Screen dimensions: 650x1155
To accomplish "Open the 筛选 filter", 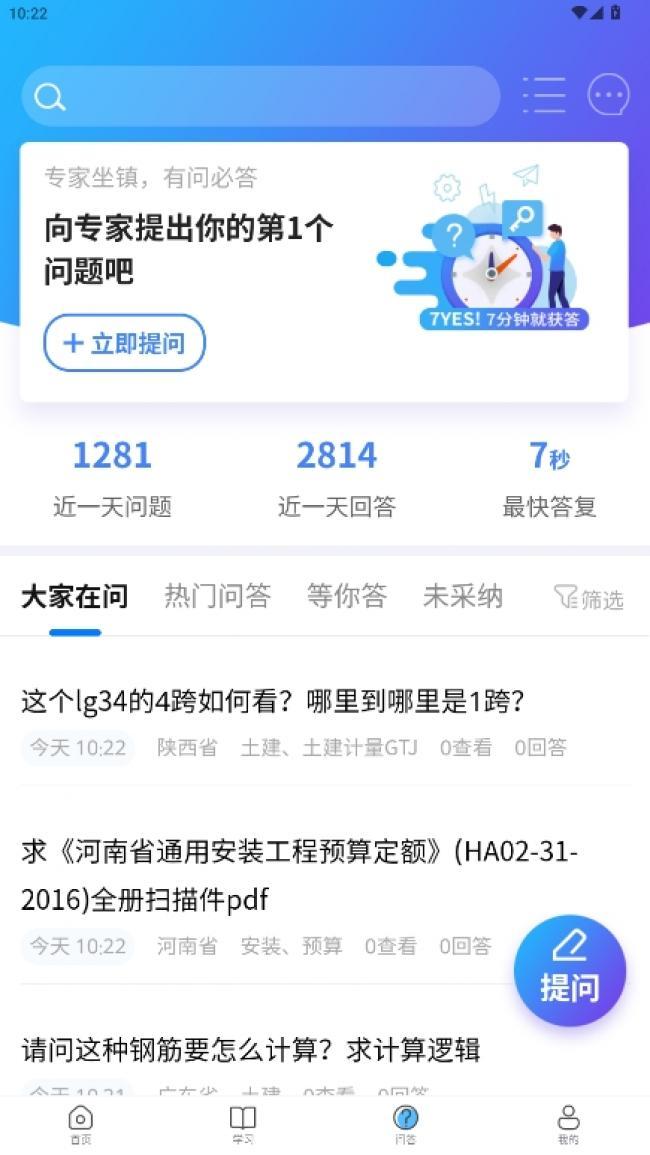I will click(x=588, y=598).
